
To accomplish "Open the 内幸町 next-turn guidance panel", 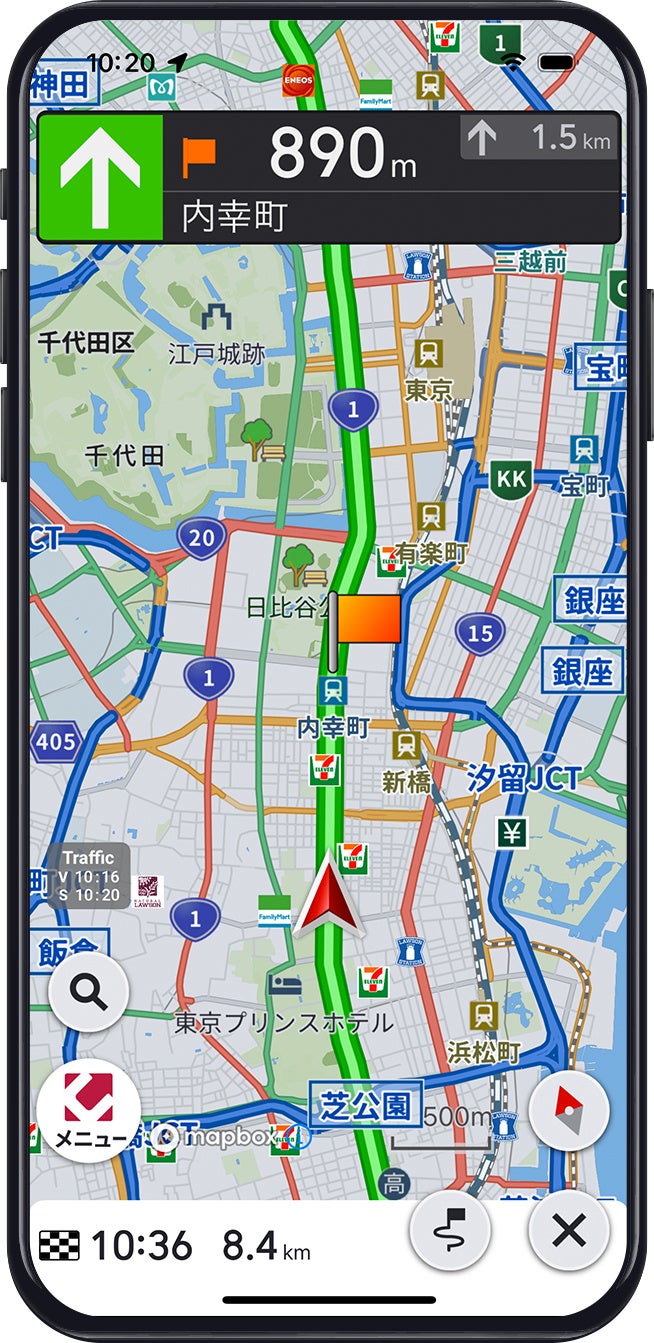I will pos(330,178).
